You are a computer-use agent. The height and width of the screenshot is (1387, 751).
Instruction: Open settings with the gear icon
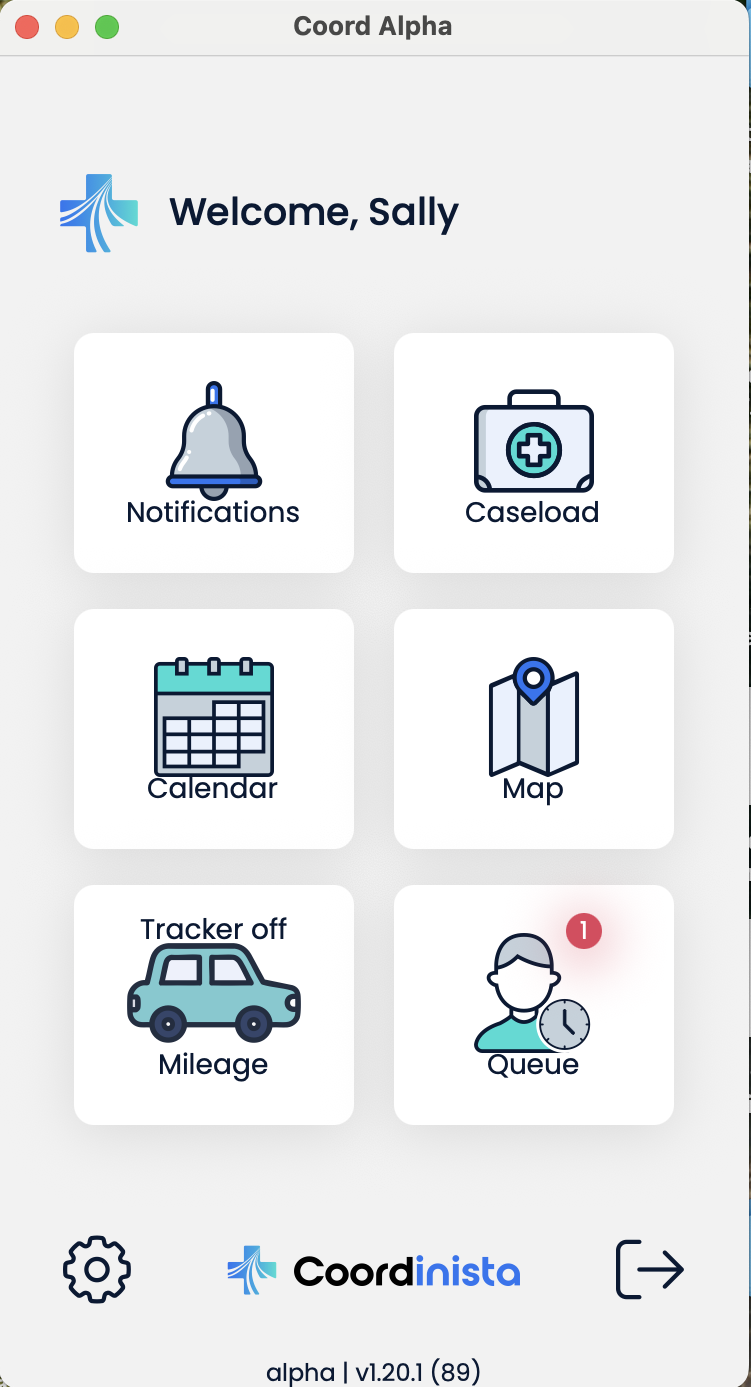(97, 1270)
